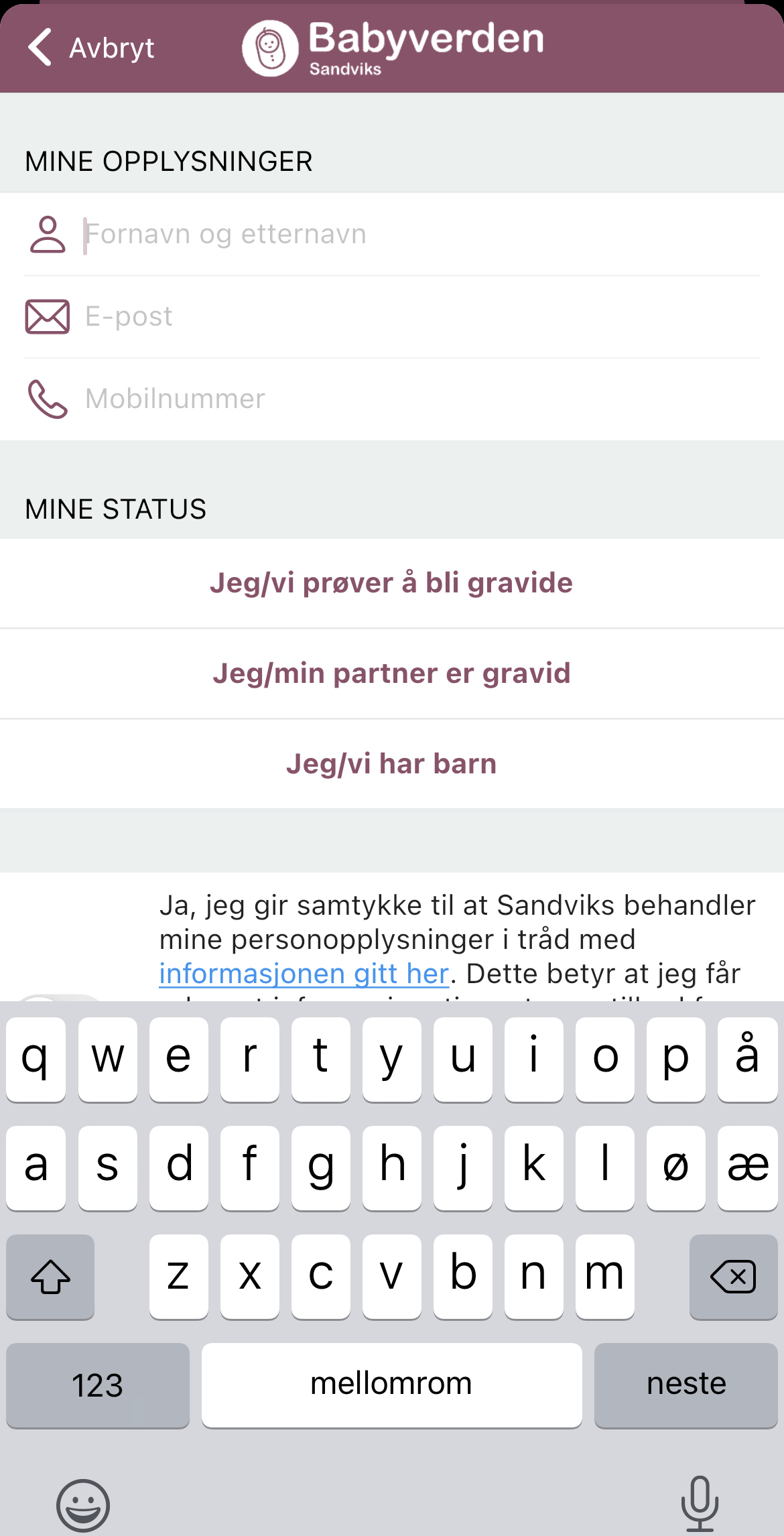Select Jeg/min partner er gravid
The width and height of the screenshot is (784, 1536).
point(392,674)
